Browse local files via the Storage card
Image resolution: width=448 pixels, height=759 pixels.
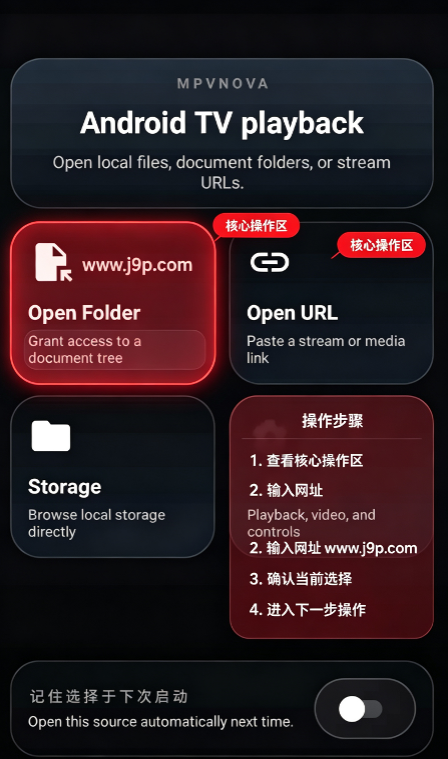pos(113,477)
